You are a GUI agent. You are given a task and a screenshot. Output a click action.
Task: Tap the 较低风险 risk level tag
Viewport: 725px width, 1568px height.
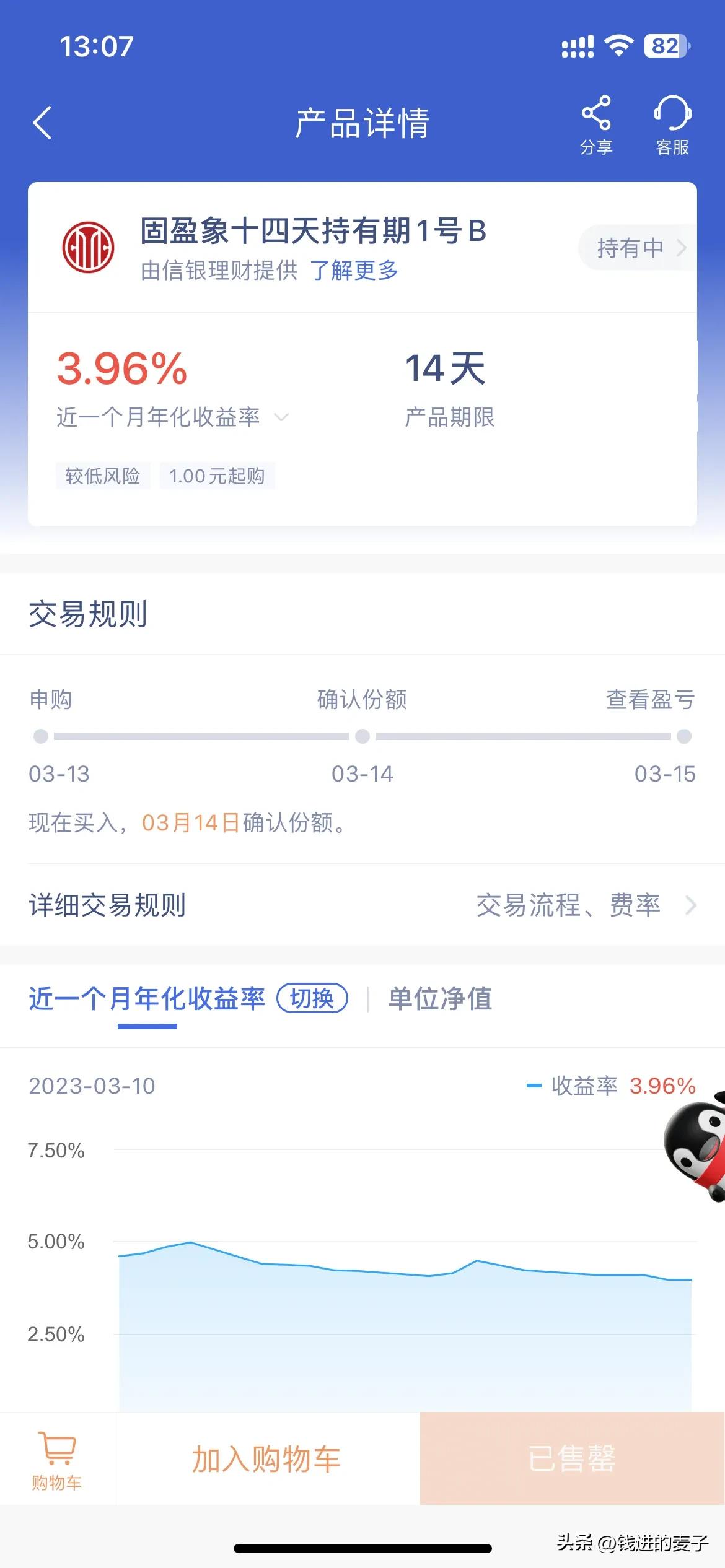pyautogui.click(x=102, y=476)
